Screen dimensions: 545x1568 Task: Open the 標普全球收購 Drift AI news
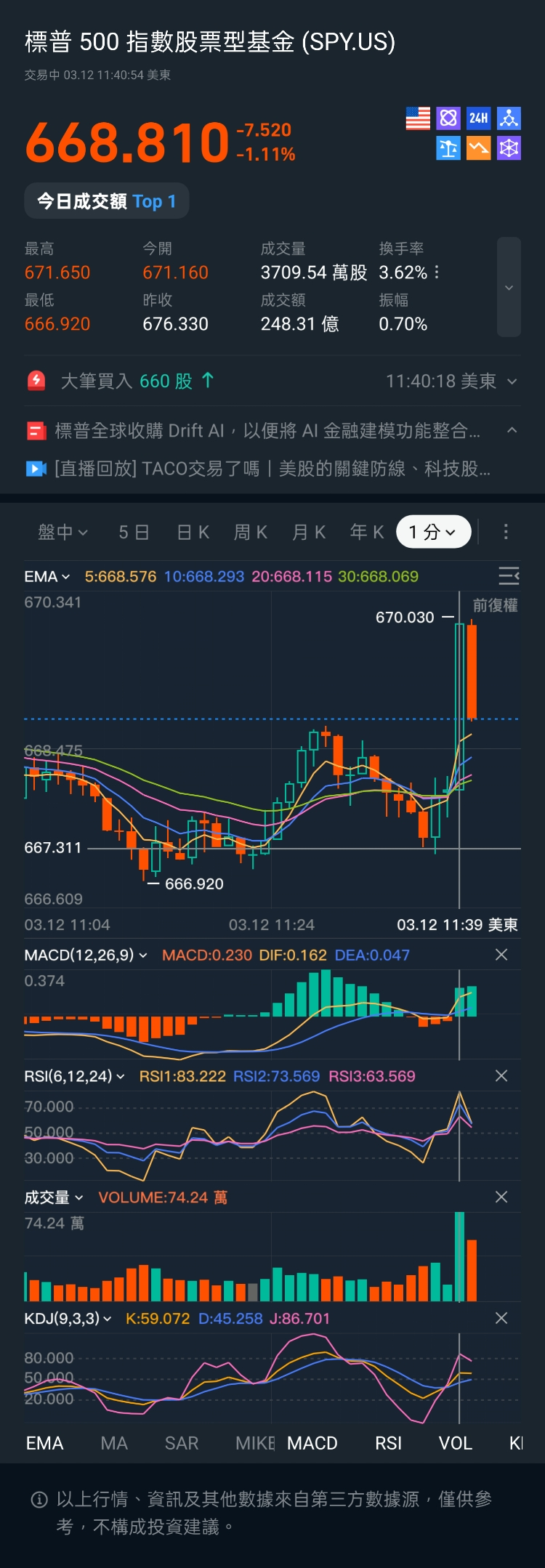[x=267, y=431]
